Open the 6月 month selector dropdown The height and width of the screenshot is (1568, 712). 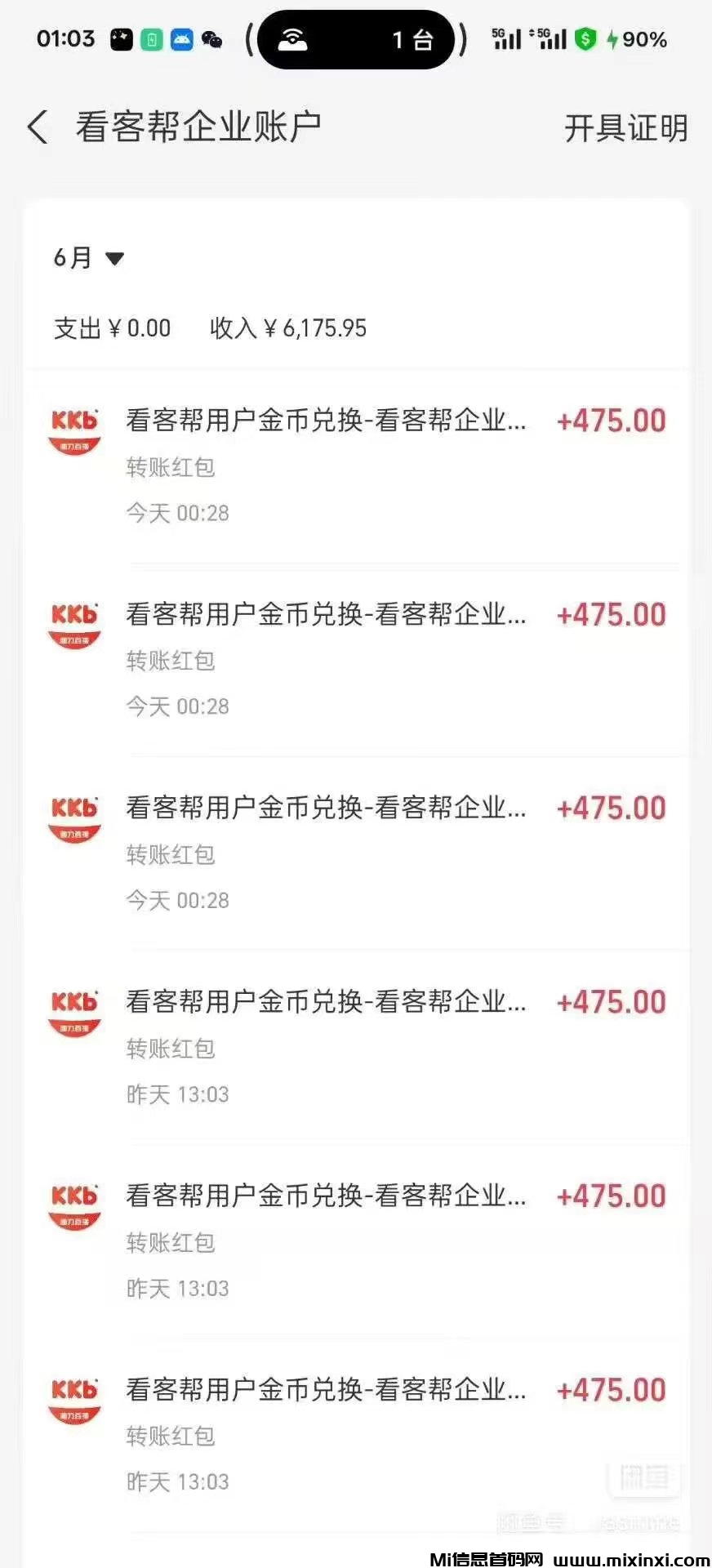(x=87, y=257)
